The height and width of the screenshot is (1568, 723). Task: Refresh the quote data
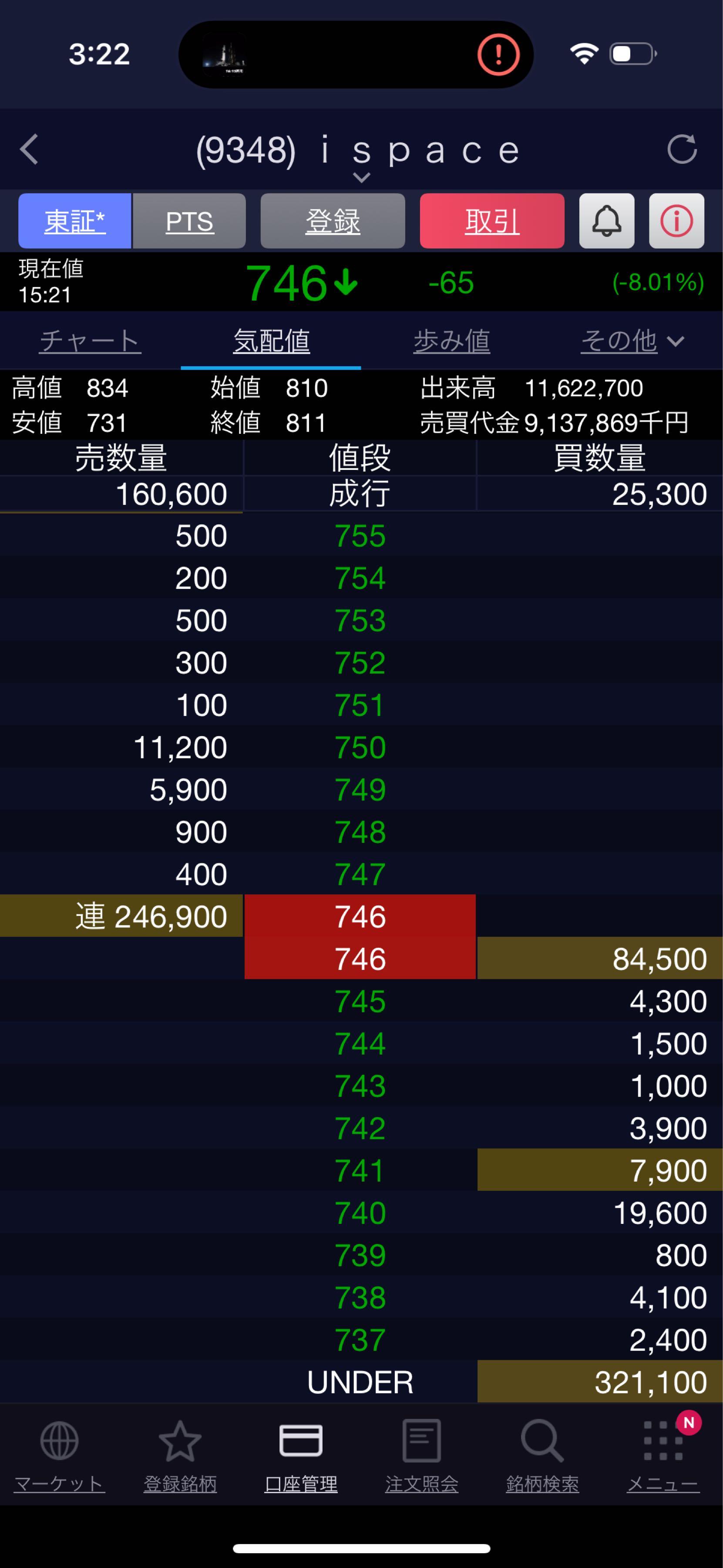coord(682,149)
